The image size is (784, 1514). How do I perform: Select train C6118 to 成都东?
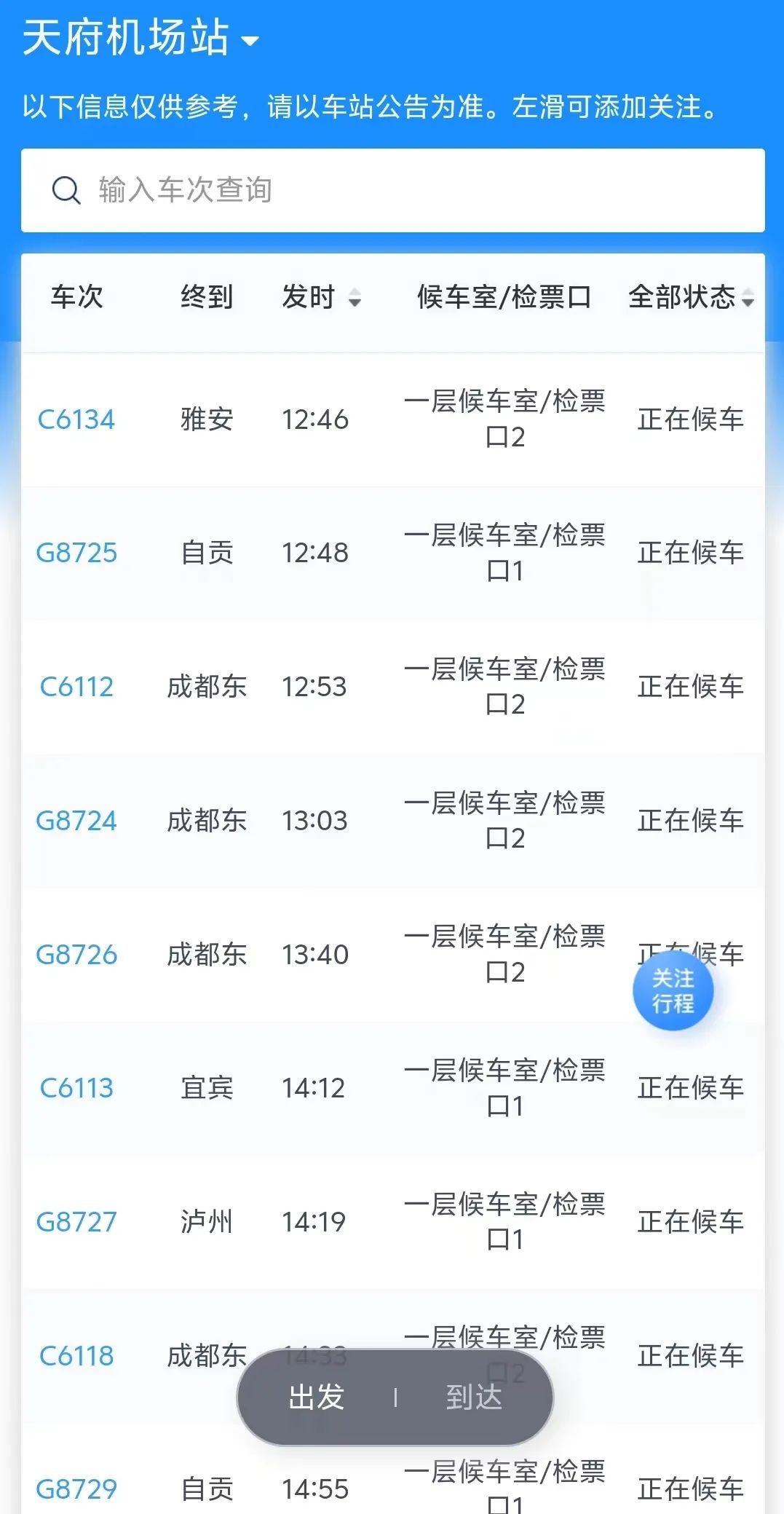[76, 1356]
